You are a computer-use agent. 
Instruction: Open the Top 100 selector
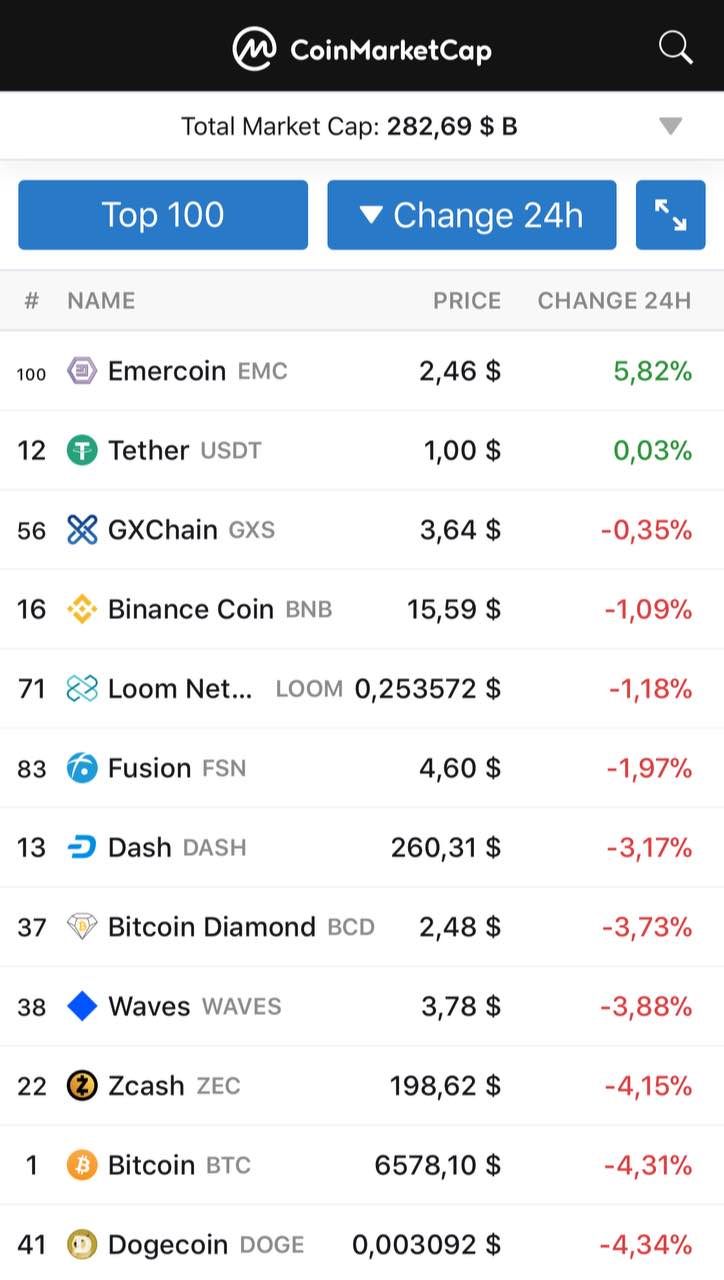tap(163, 215)
